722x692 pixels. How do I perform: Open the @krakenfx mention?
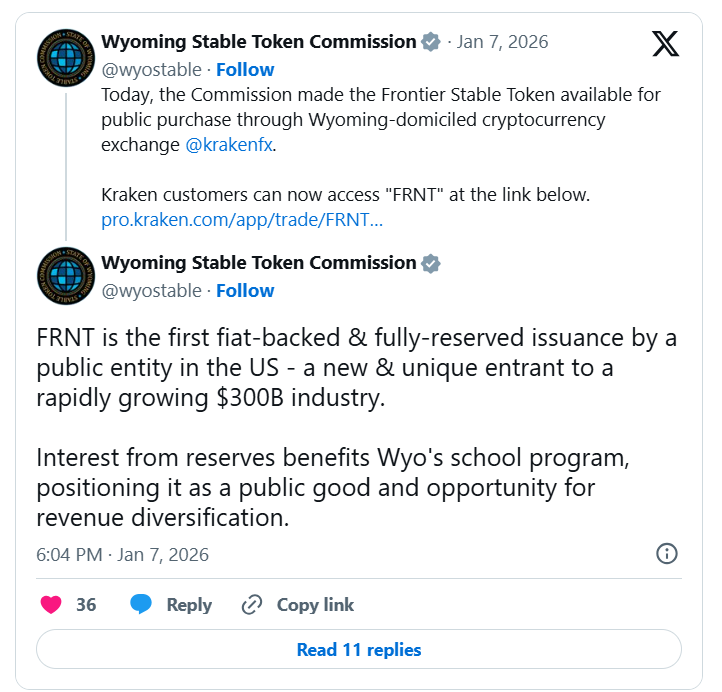[x=230, y=145]
